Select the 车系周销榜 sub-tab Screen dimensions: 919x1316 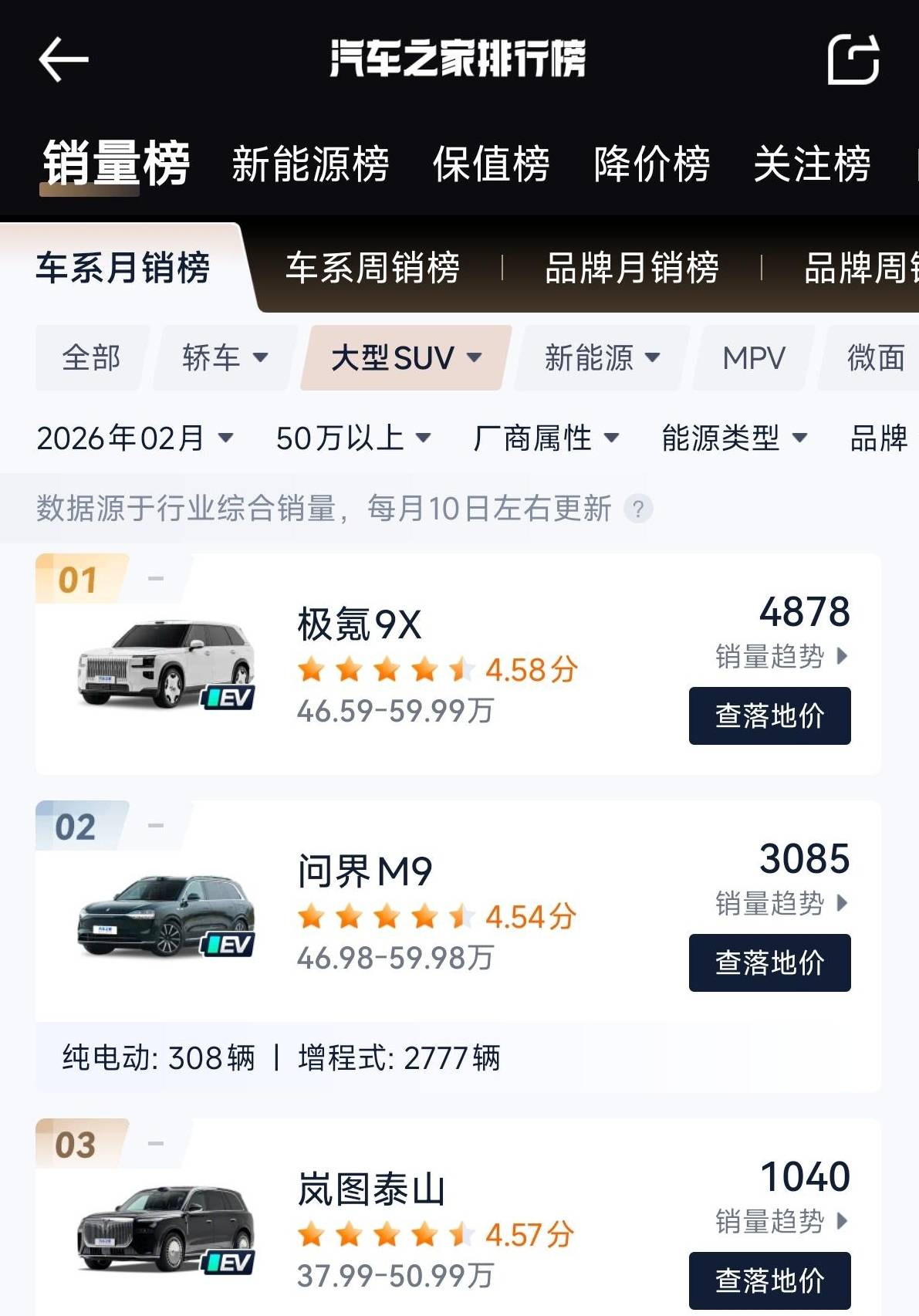click(373, 268)
